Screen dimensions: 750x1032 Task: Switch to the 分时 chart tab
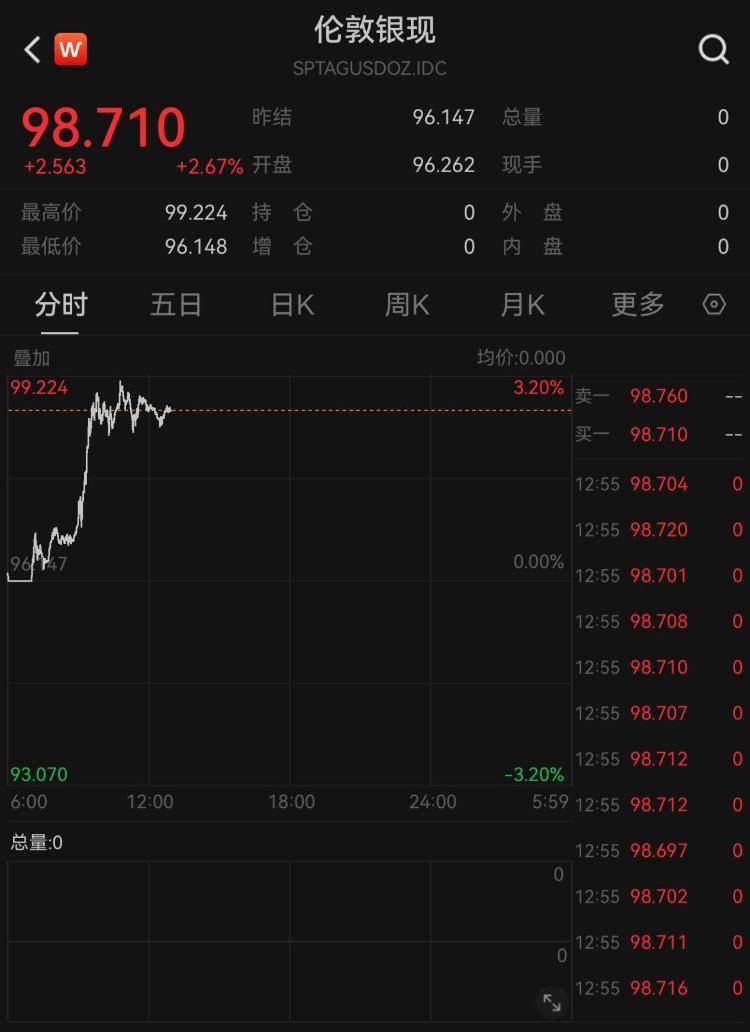[x=61, y=305]
